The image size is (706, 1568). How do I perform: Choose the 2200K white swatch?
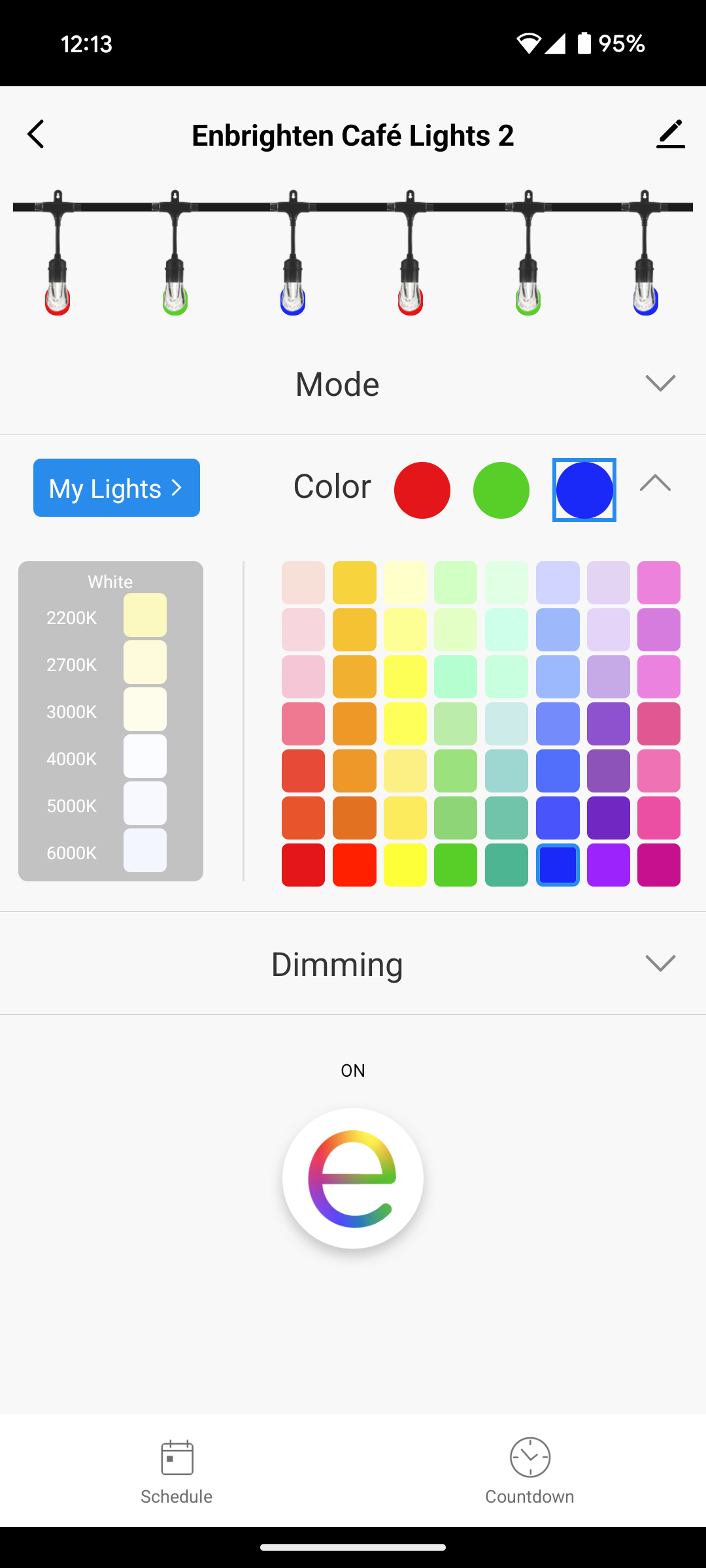tap(145, 615)
